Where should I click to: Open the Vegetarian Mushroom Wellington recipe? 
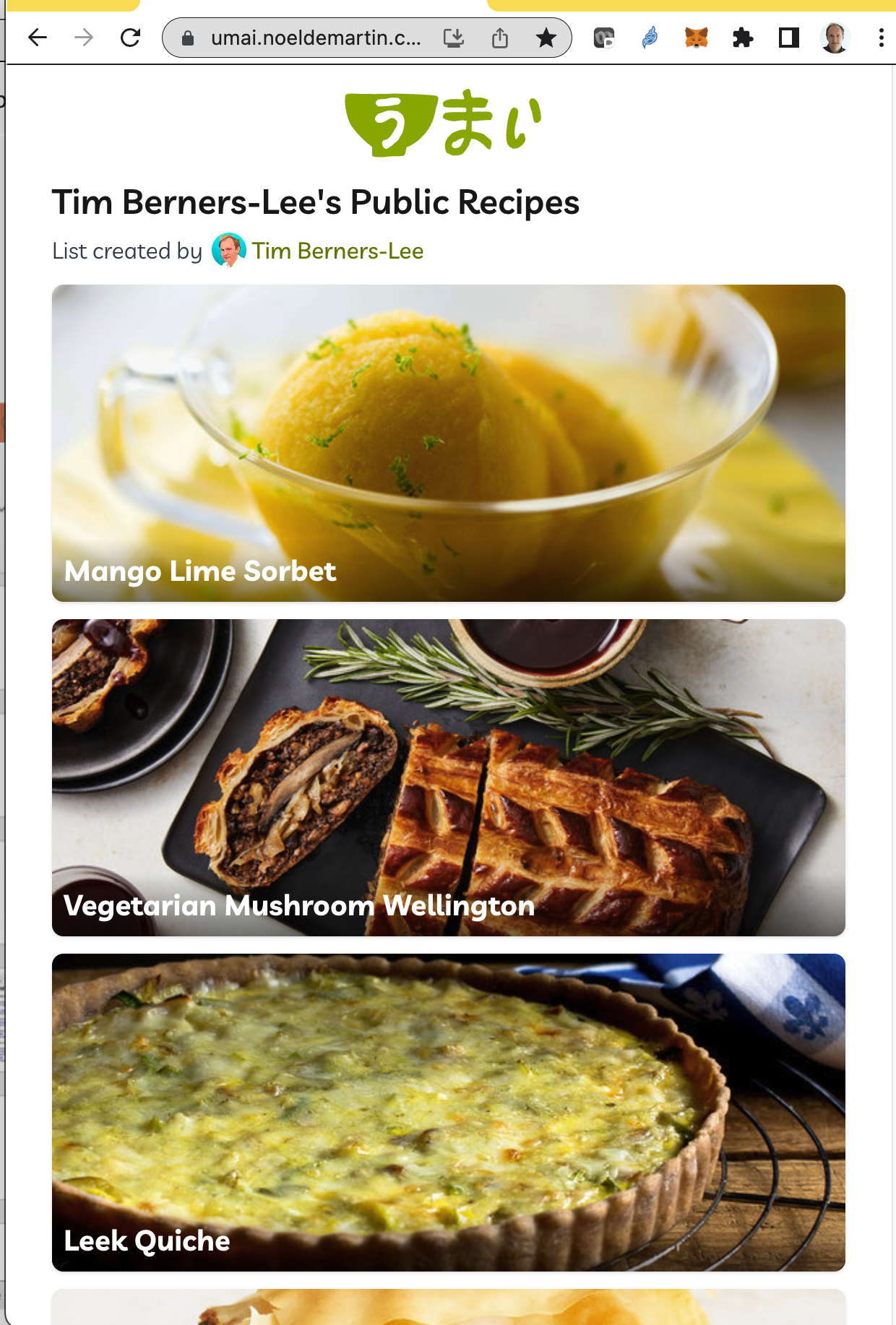click(448, 777)
